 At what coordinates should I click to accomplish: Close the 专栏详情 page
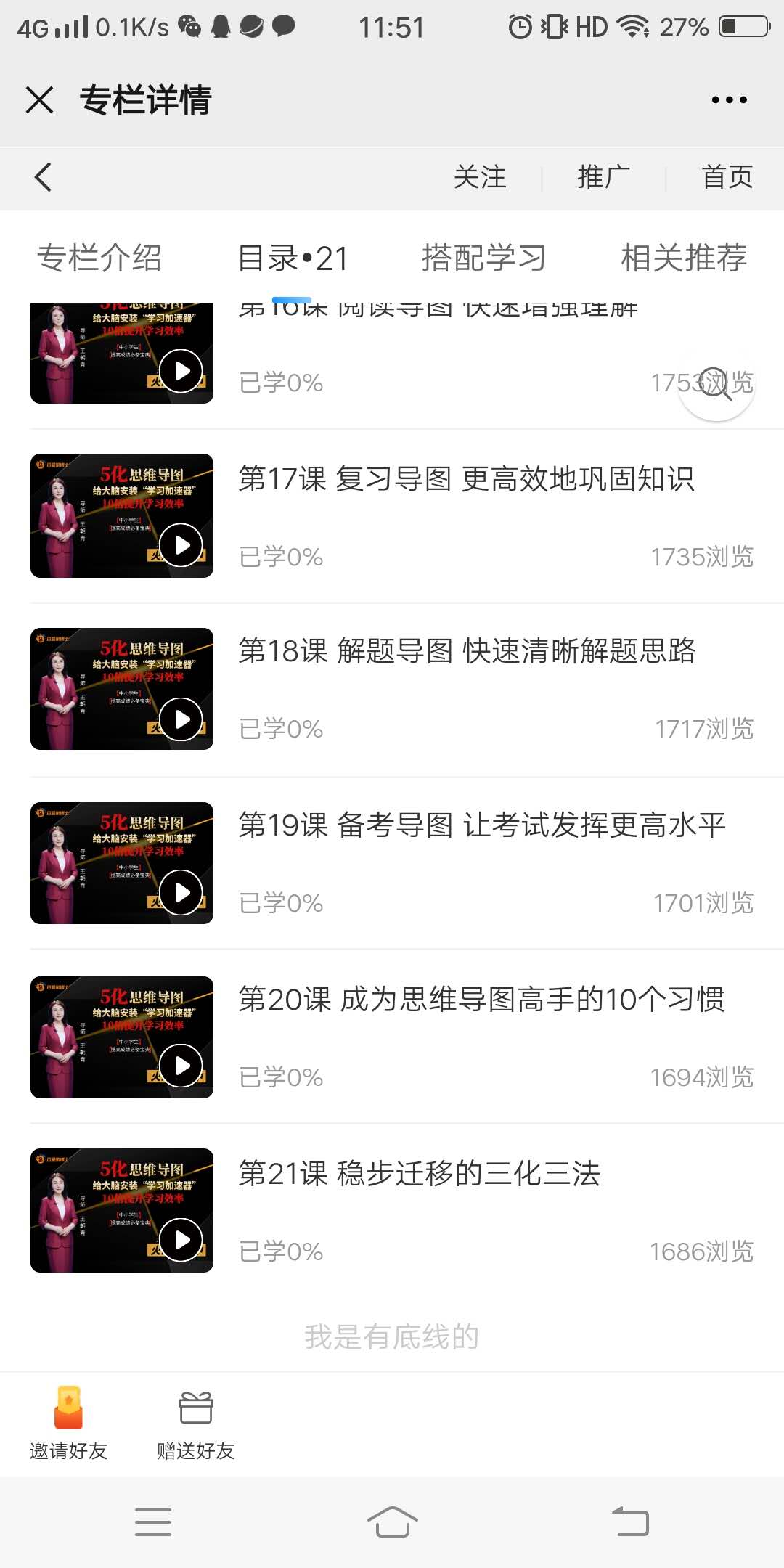point(40,100)
